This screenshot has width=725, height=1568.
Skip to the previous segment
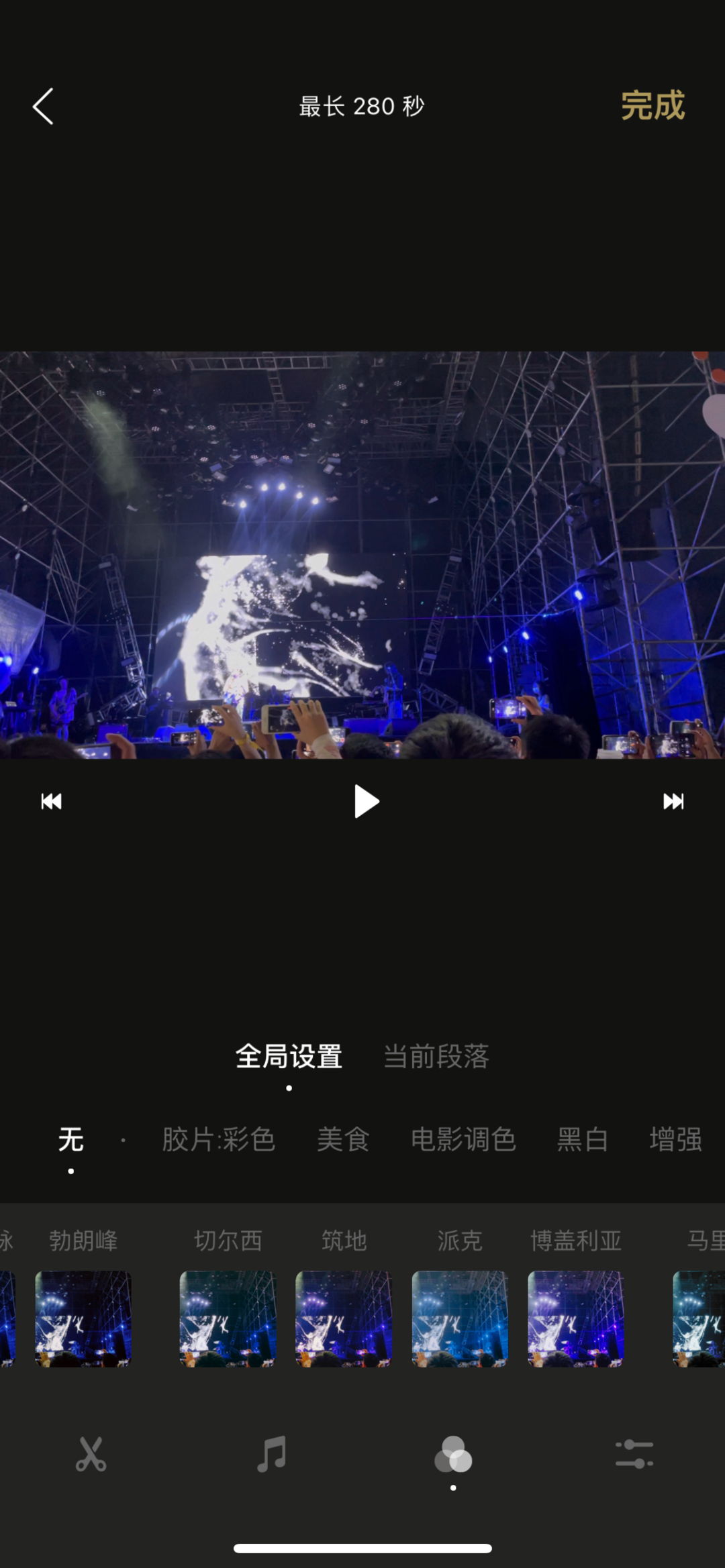click(x=52, y=801)
